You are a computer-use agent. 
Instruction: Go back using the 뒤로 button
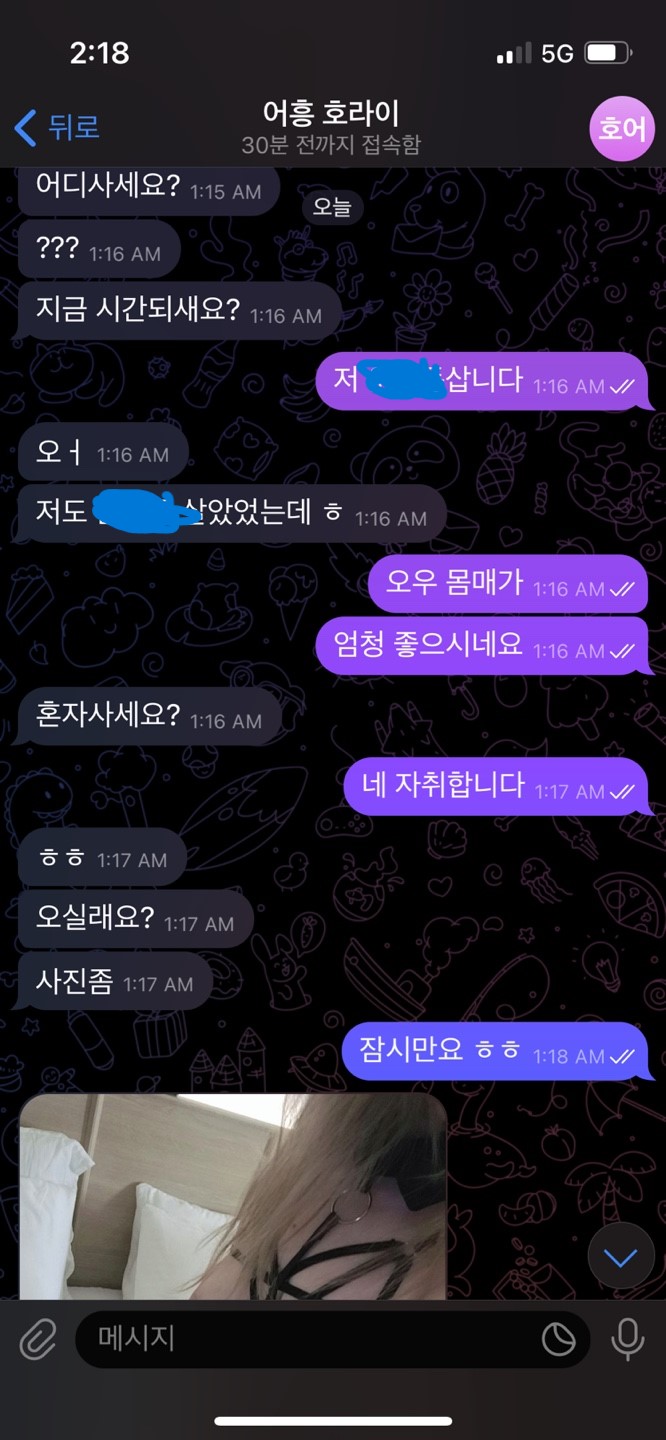[57, 128]
